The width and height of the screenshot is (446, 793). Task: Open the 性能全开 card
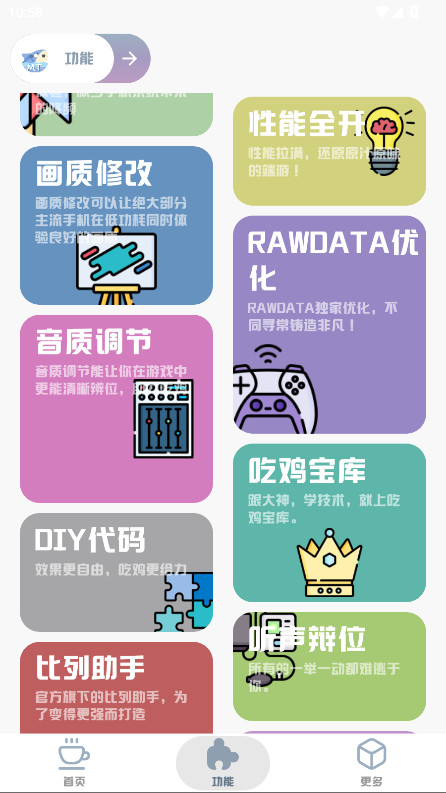tap(329, 151)
